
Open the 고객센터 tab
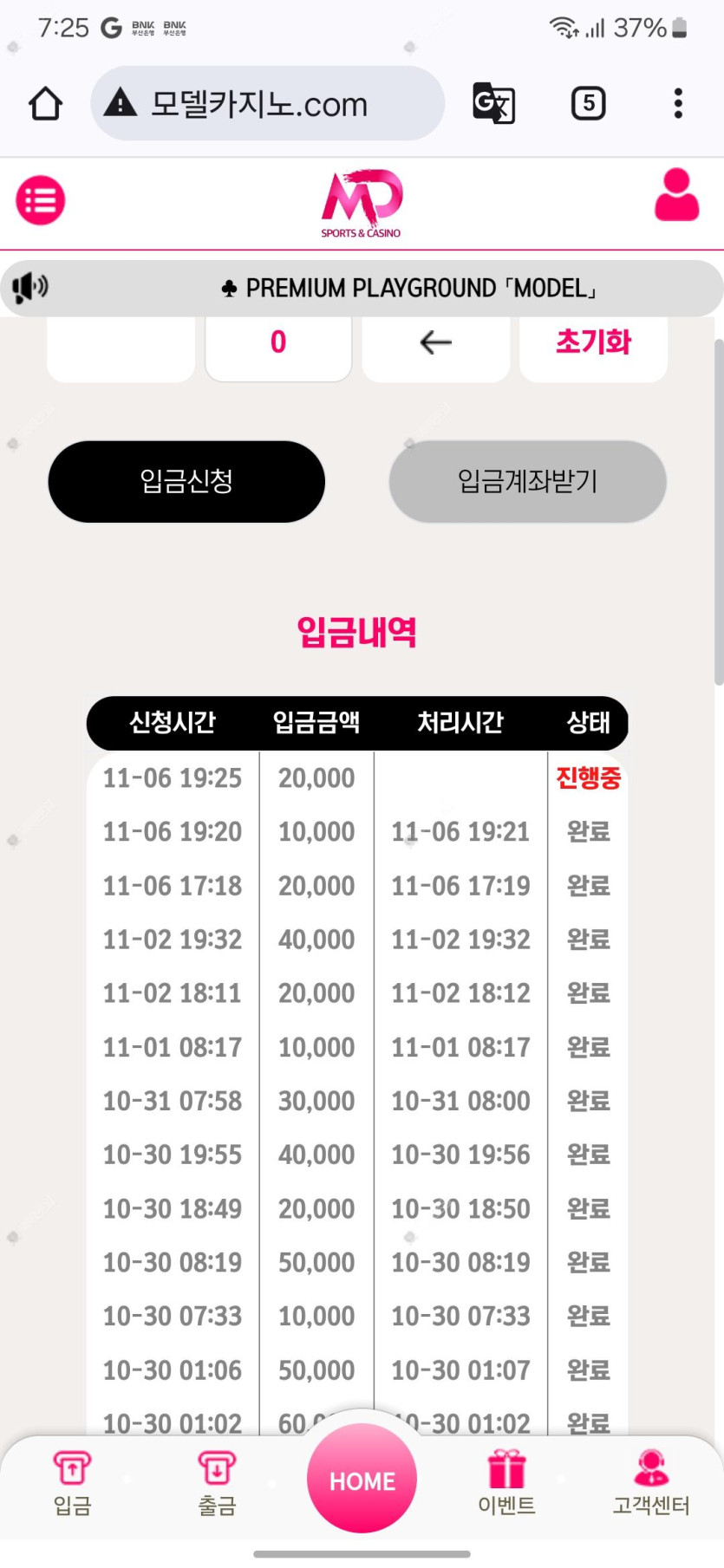pos(651,1482)
